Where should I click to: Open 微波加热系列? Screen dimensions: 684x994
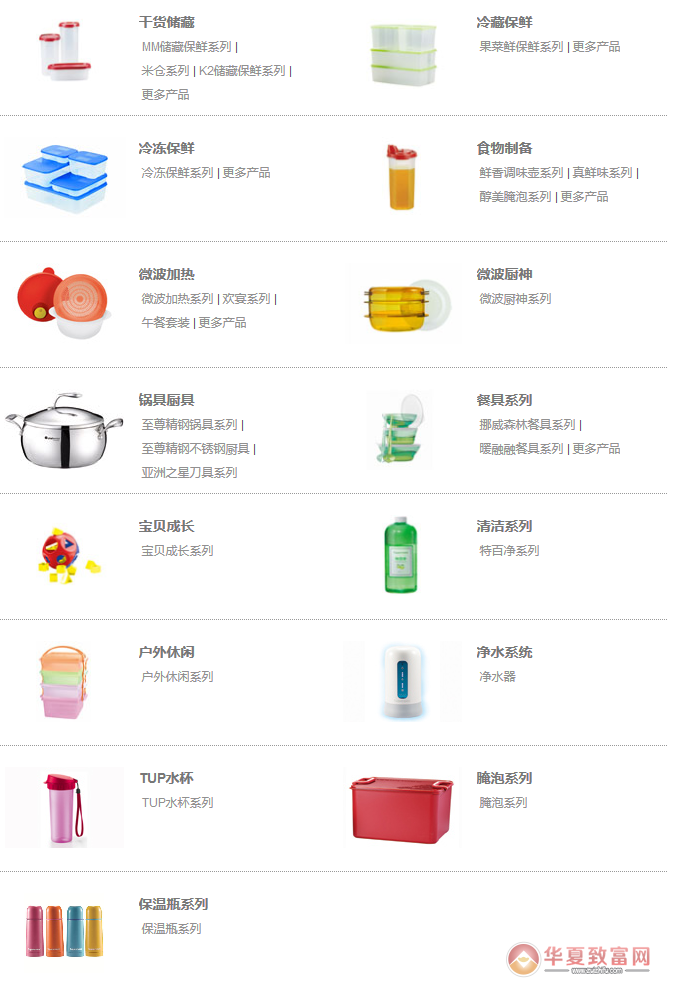pyautogui.click(x=177, y=299)
